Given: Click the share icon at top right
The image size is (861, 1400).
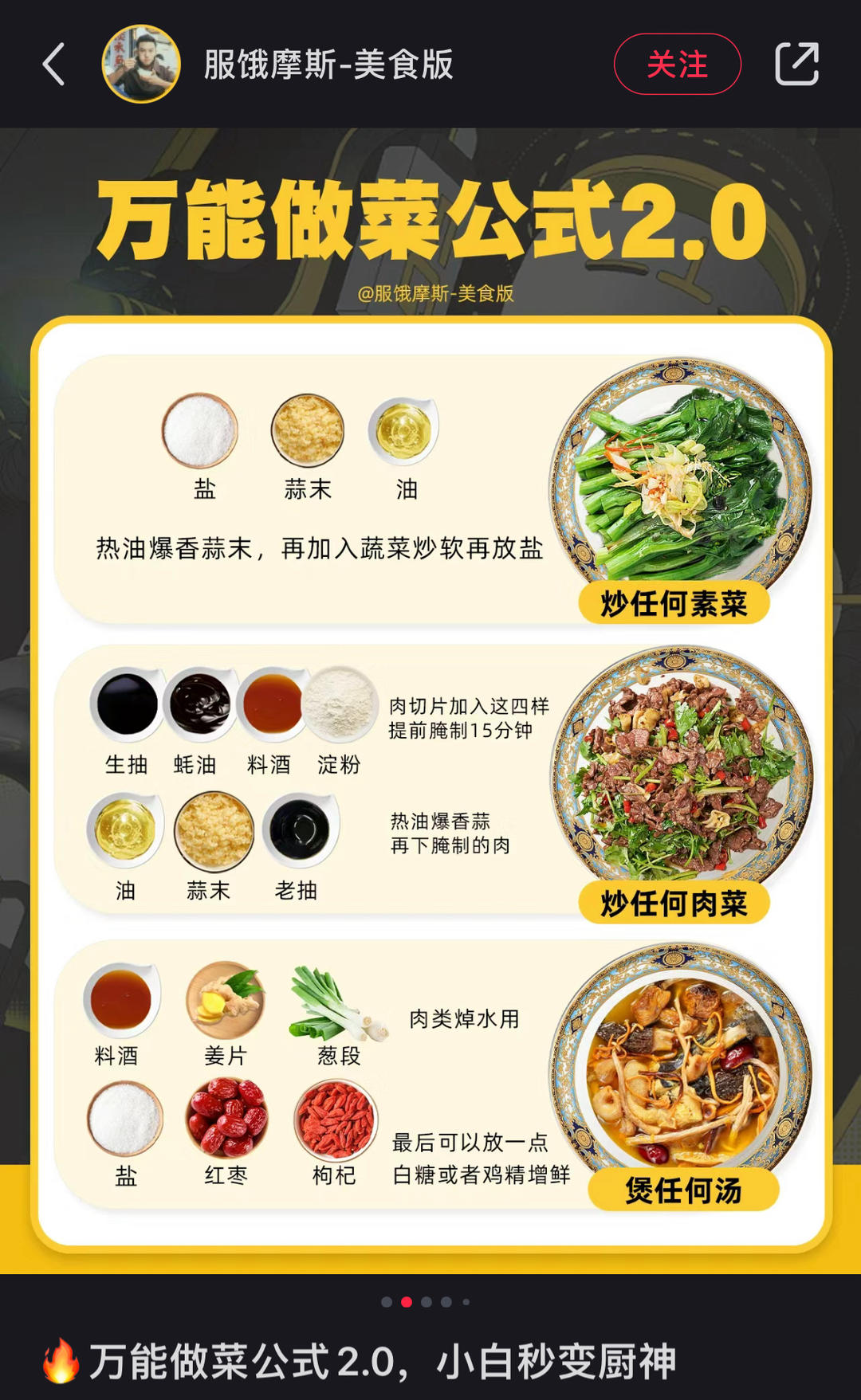Looking at the screenshot, I should click(798, 64).
